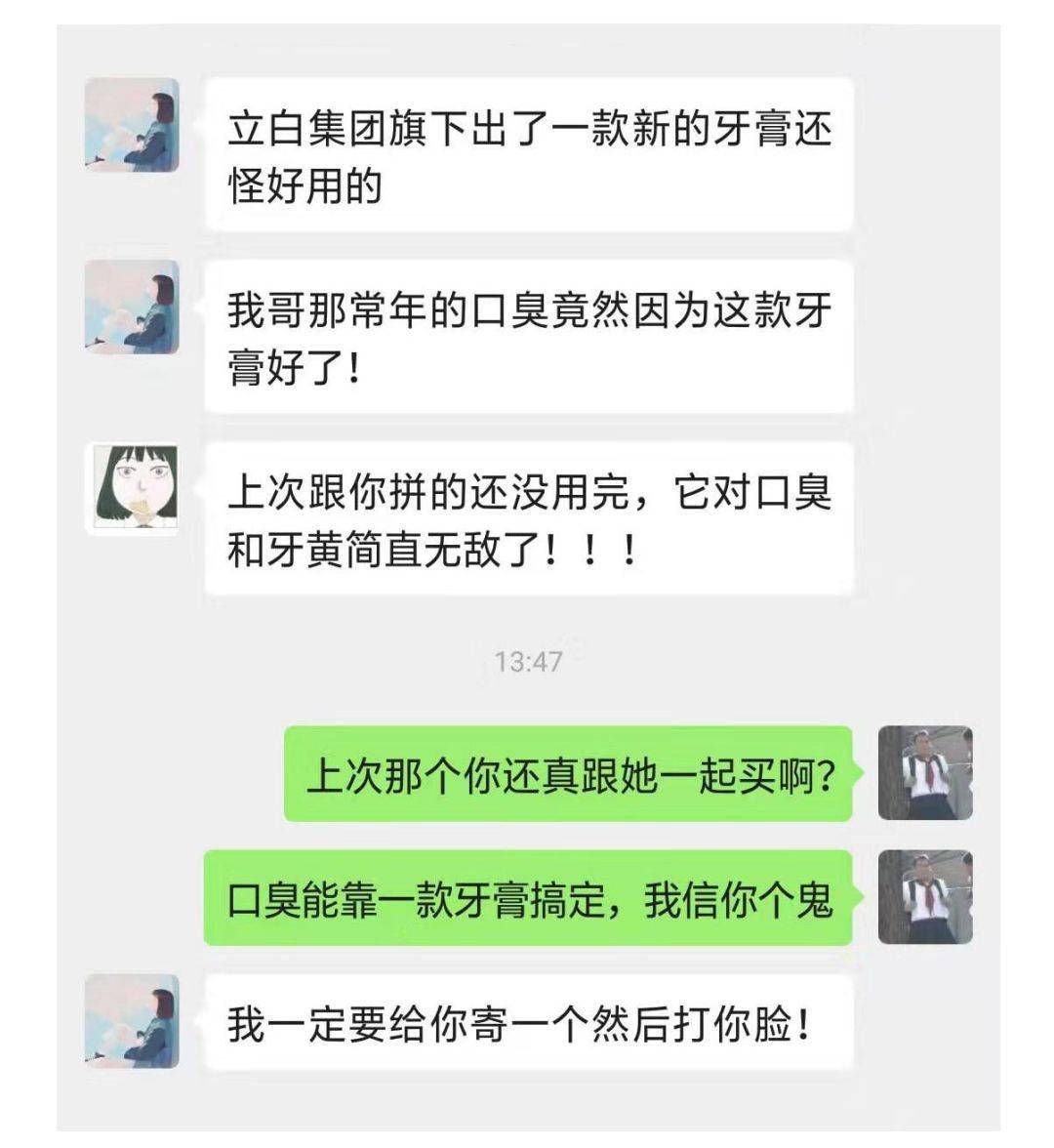Viewport: 1054px width, 1148px height.
Task: Tap the bubble containing exclamation marks
Action: tap(532, 517)
